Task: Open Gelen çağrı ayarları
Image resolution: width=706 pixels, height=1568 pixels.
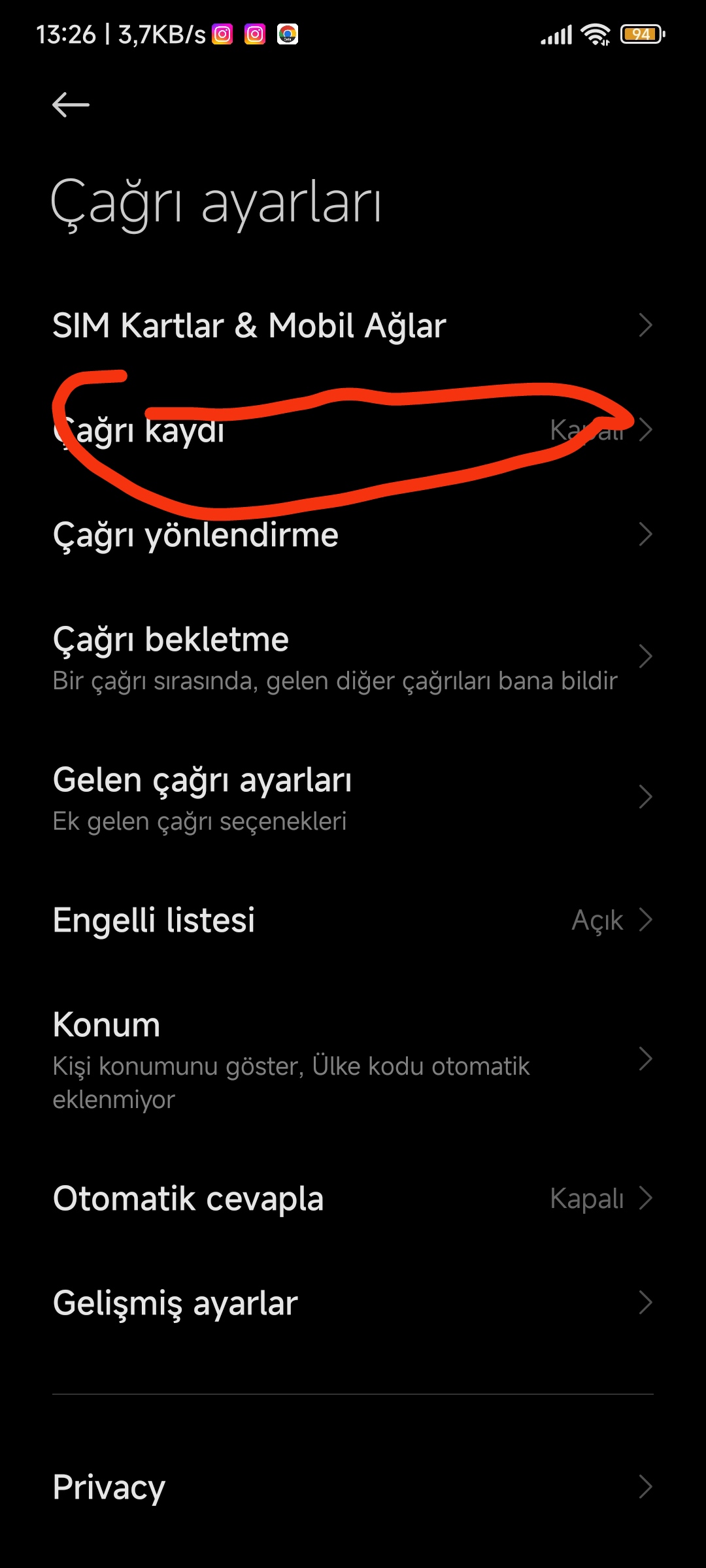Action: click(x=353, y=798)
